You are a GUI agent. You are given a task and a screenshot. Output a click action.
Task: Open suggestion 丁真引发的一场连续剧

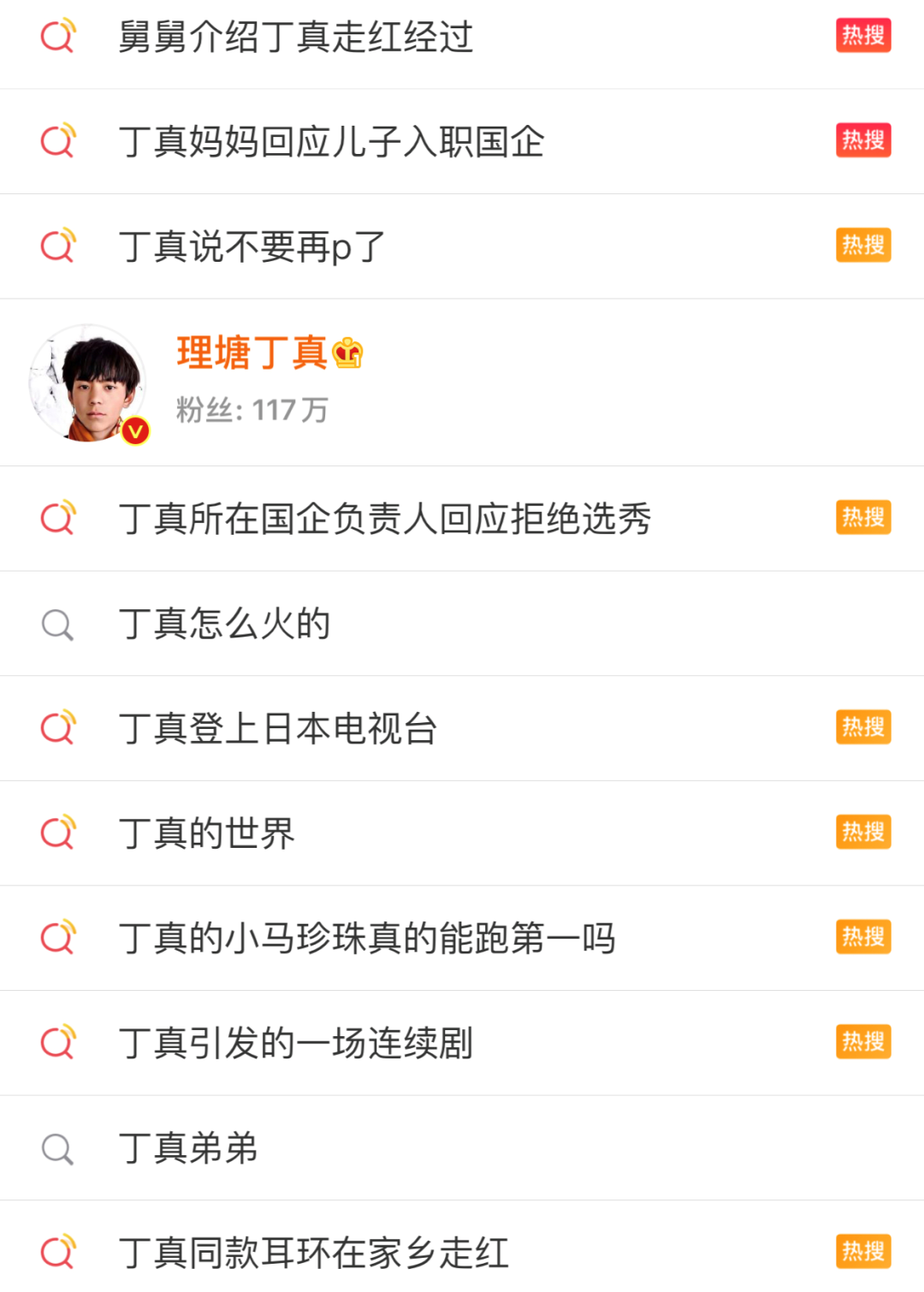point(295,1043)
